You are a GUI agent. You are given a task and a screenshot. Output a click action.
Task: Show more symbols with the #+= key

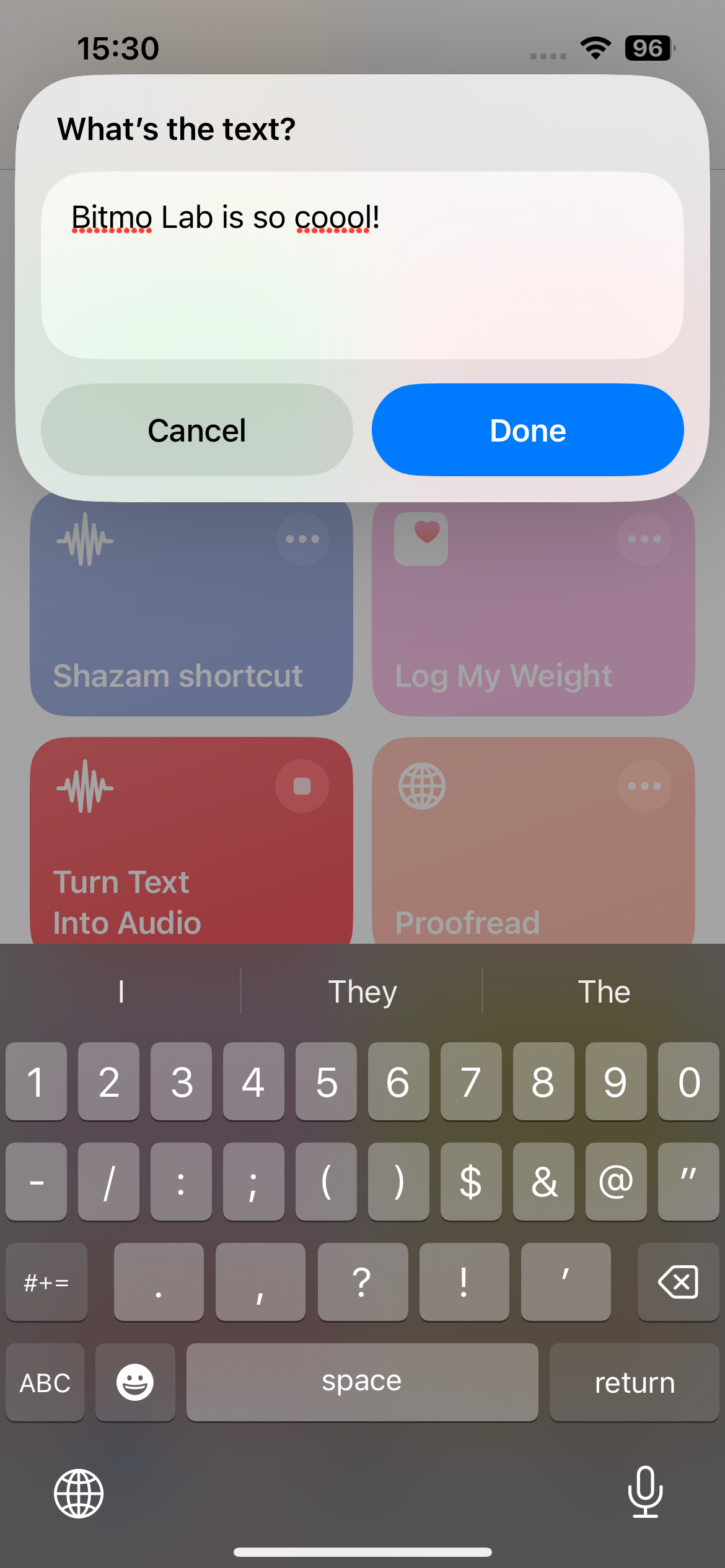46,1282
